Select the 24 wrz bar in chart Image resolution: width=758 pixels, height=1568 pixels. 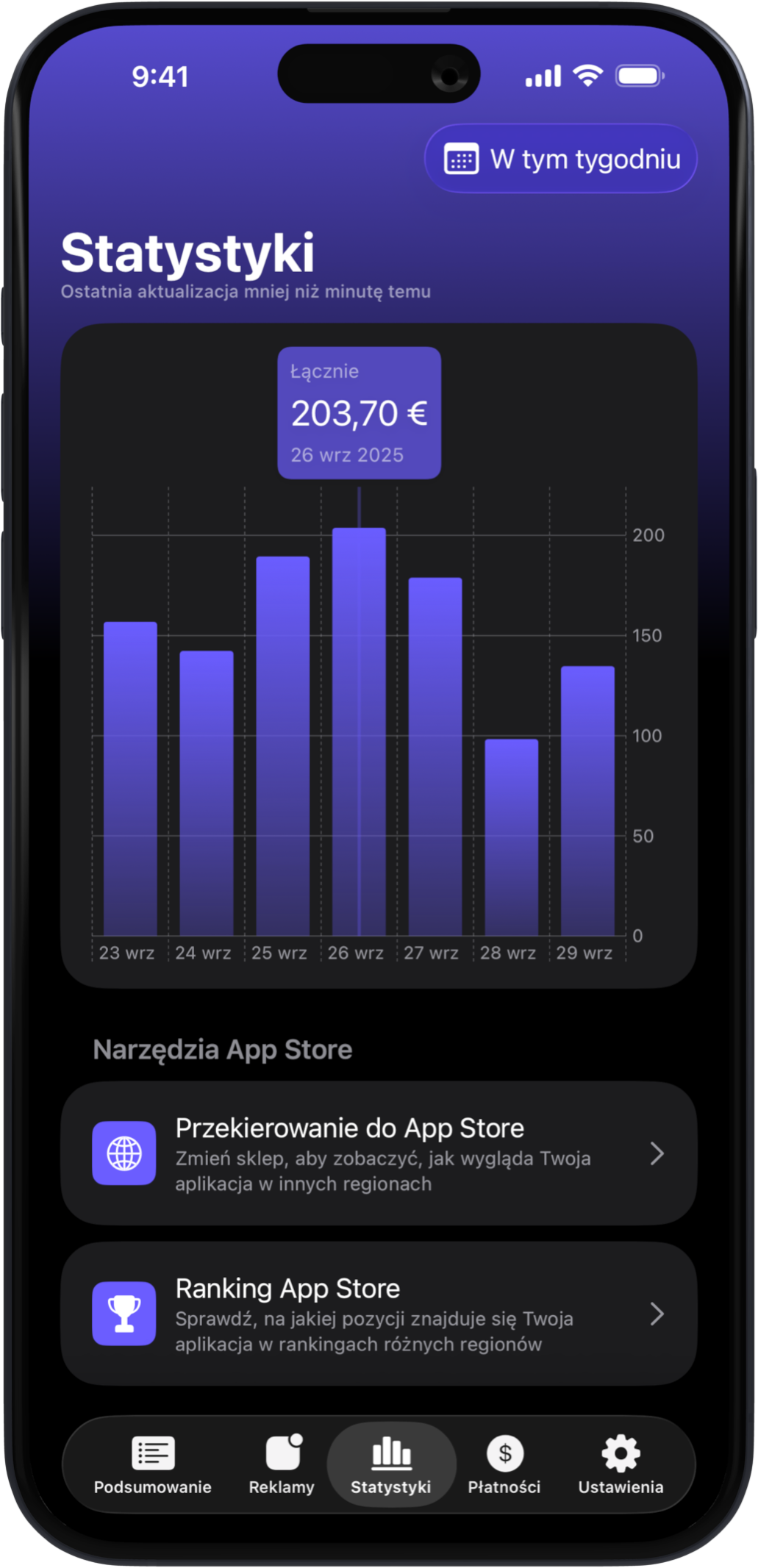point(207,794)
